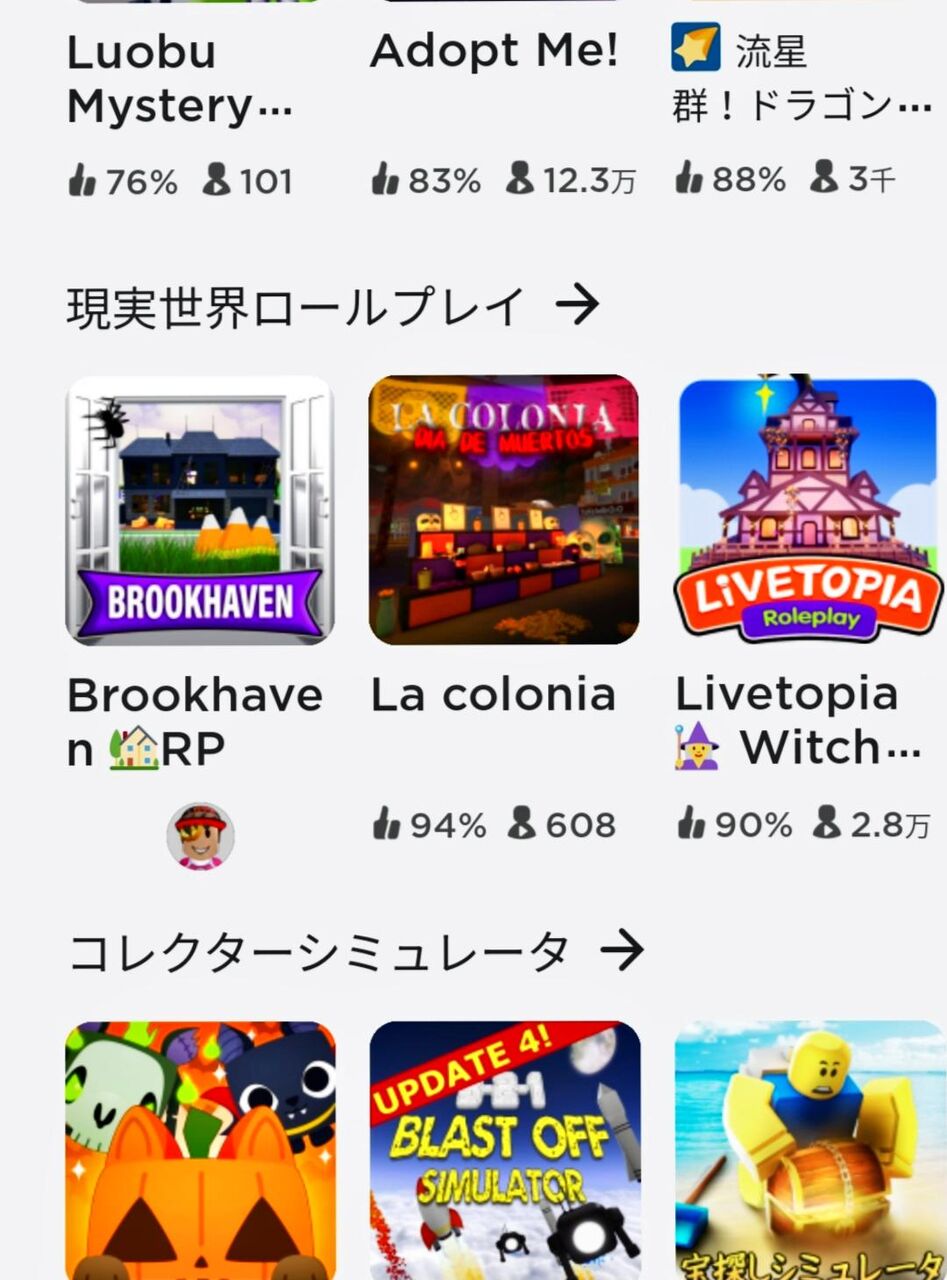This screenshot has width=947, height=1280.
Task: Open the 現実世界ロールプレイ category arrow
Action: pos(578,305)
